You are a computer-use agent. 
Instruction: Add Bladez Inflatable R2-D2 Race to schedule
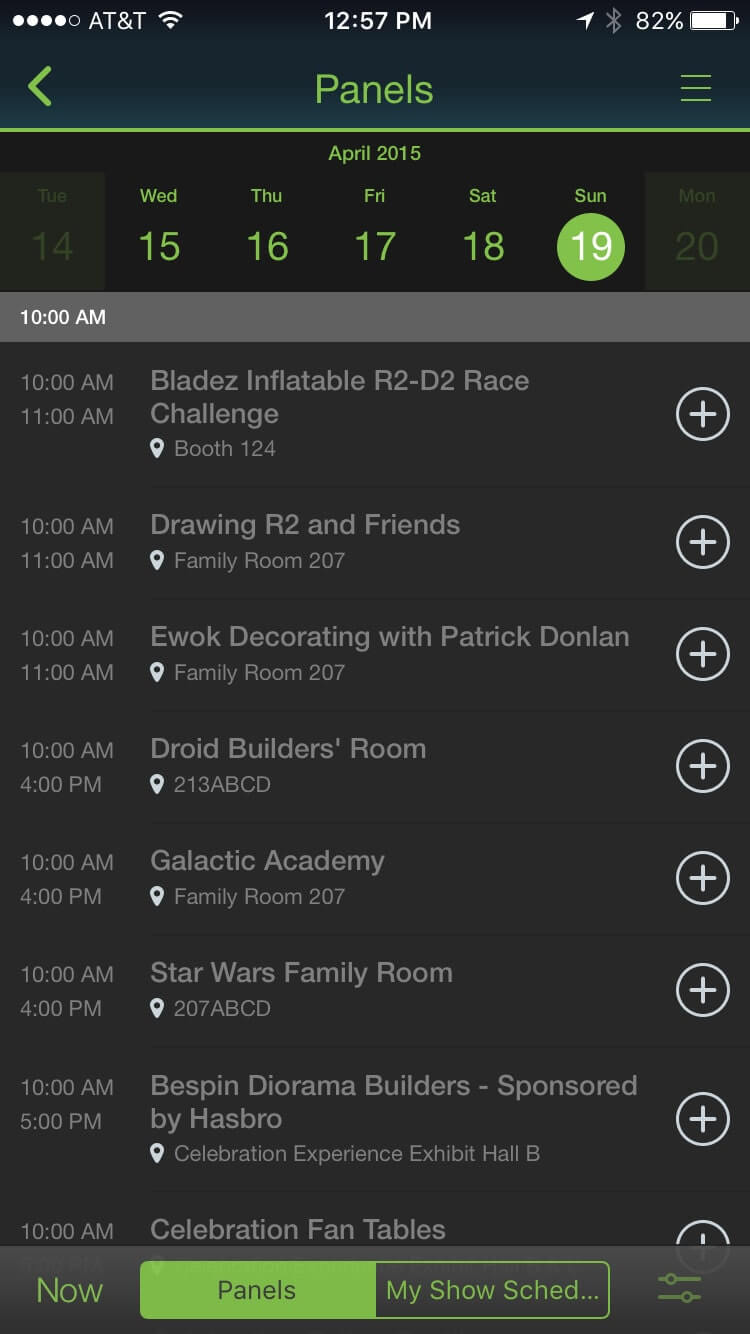[x=702, y=414]
